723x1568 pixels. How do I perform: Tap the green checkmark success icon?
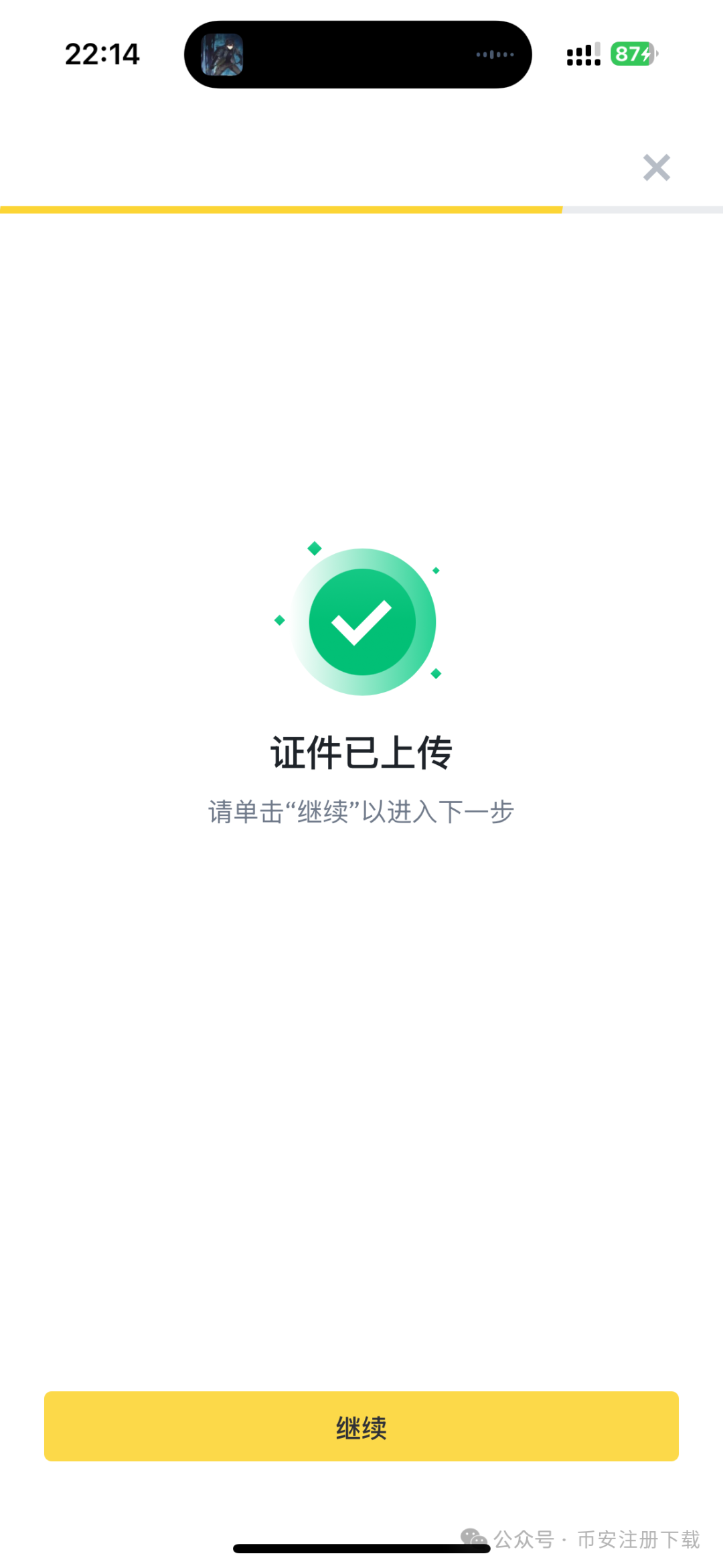[361, 622]
